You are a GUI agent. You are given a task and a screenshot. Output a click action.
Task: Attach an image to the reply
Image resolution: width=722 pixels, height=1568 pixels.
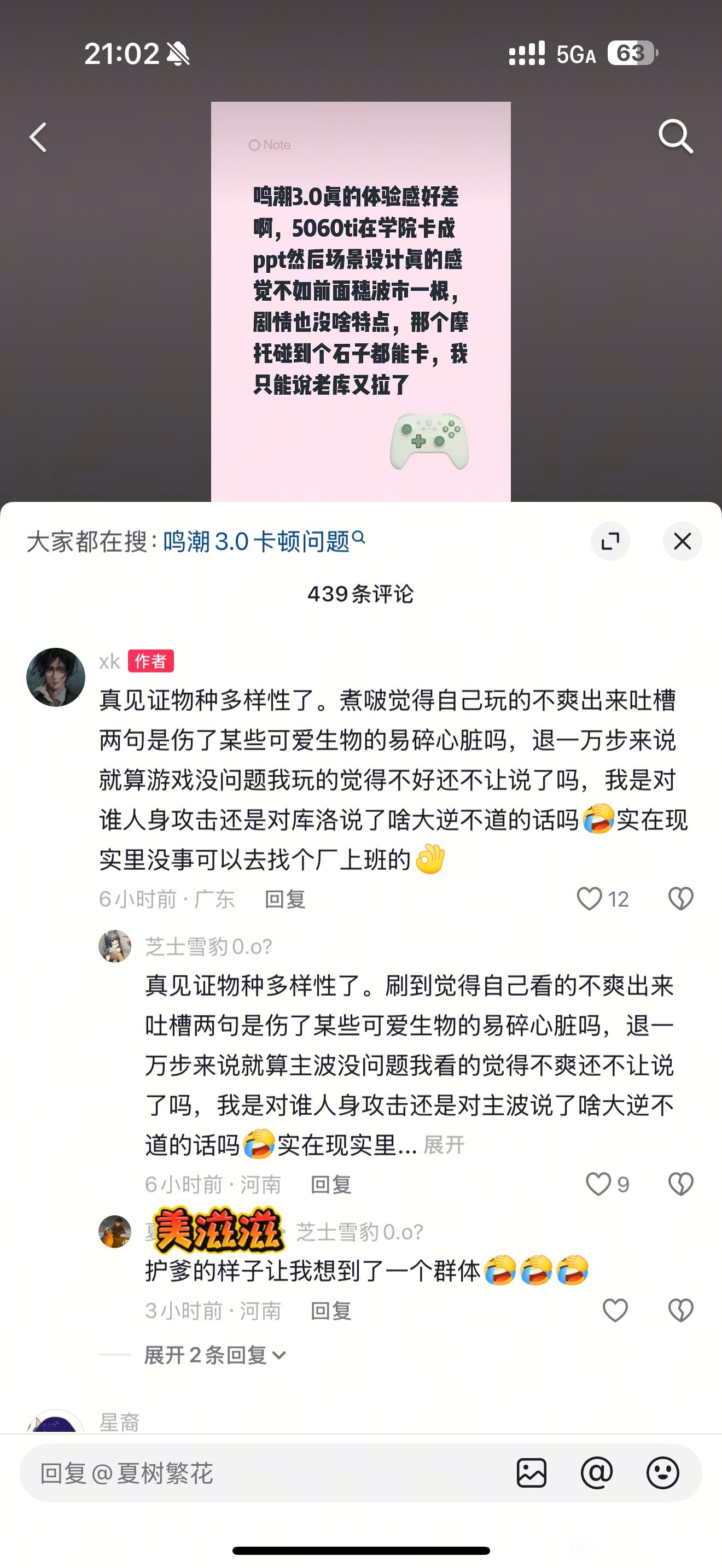[x=532, y=1473]
